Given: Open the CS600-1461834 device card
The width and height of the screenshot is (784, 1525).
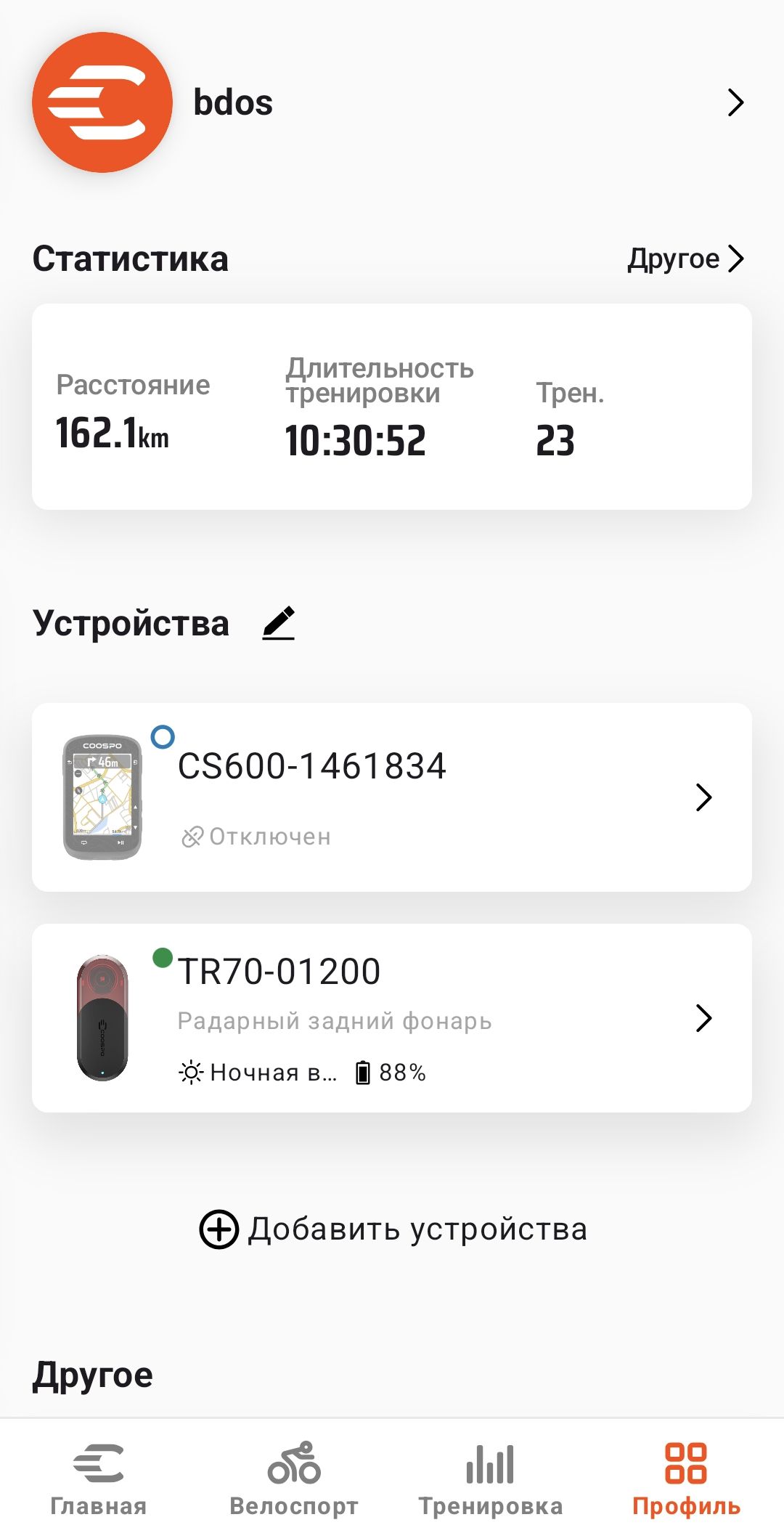Looking at the screenshot, I should click(x=392, y=797).
